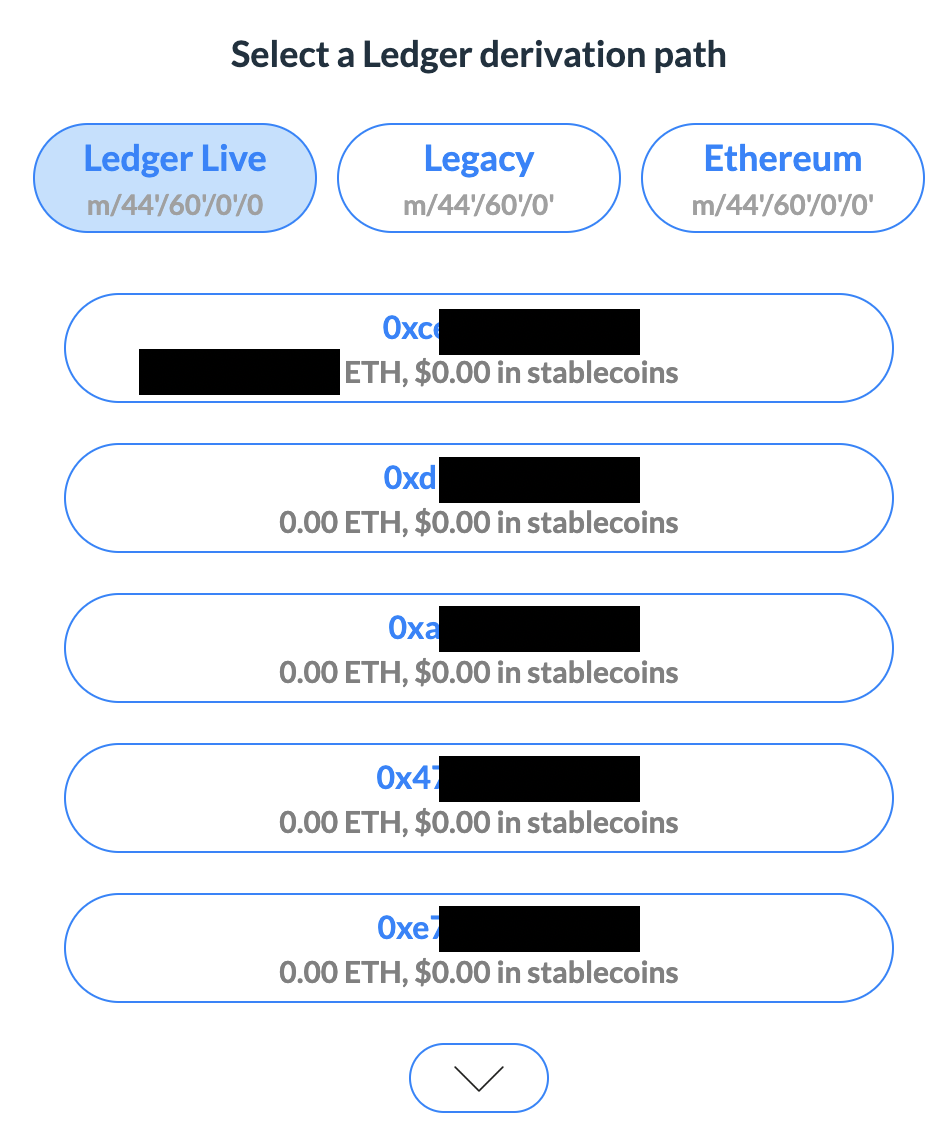
Task: Select the address starting with 0xd
Action: (x=478, y=498)
